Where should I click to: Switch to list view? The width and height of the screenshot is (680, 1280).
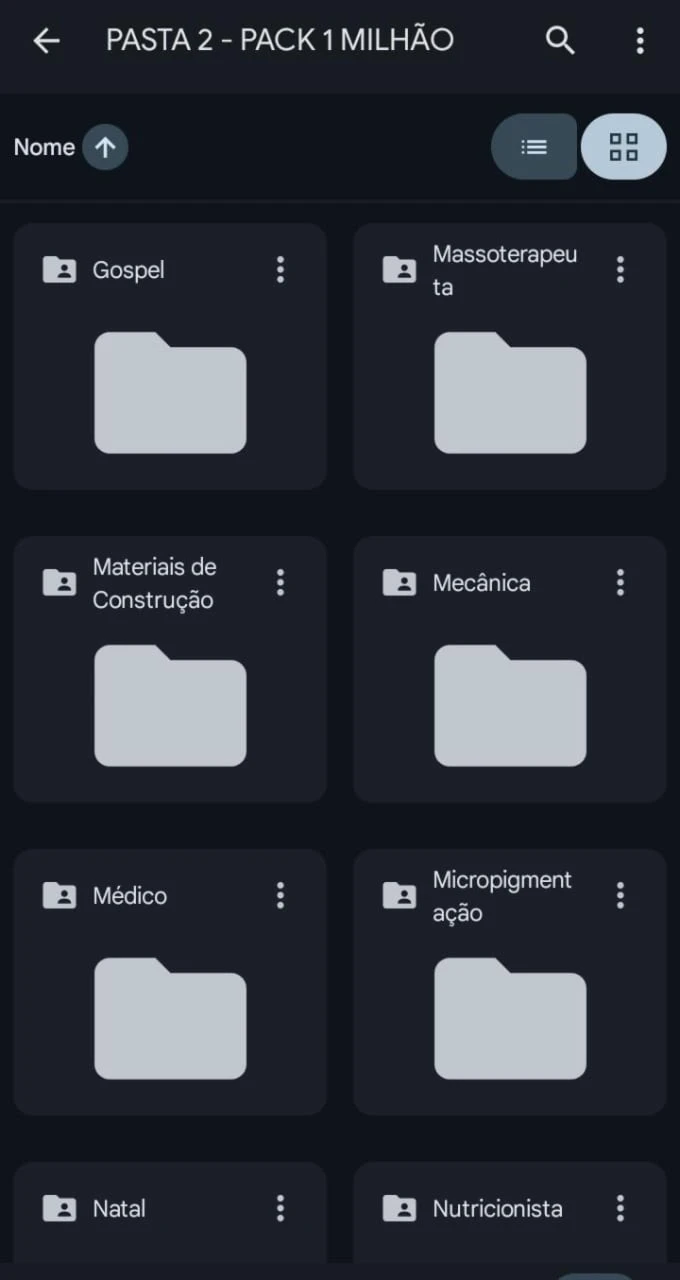pyautogui.click(x=534, y=147)
